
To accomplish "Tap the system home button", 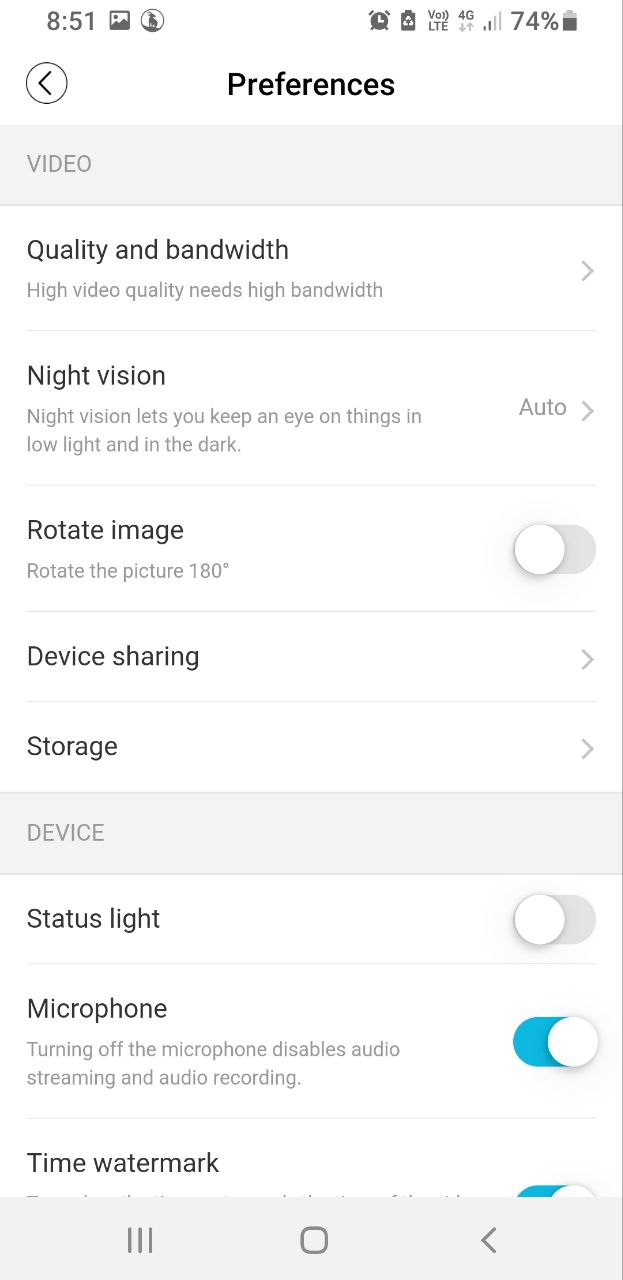I will [314, 1240].
